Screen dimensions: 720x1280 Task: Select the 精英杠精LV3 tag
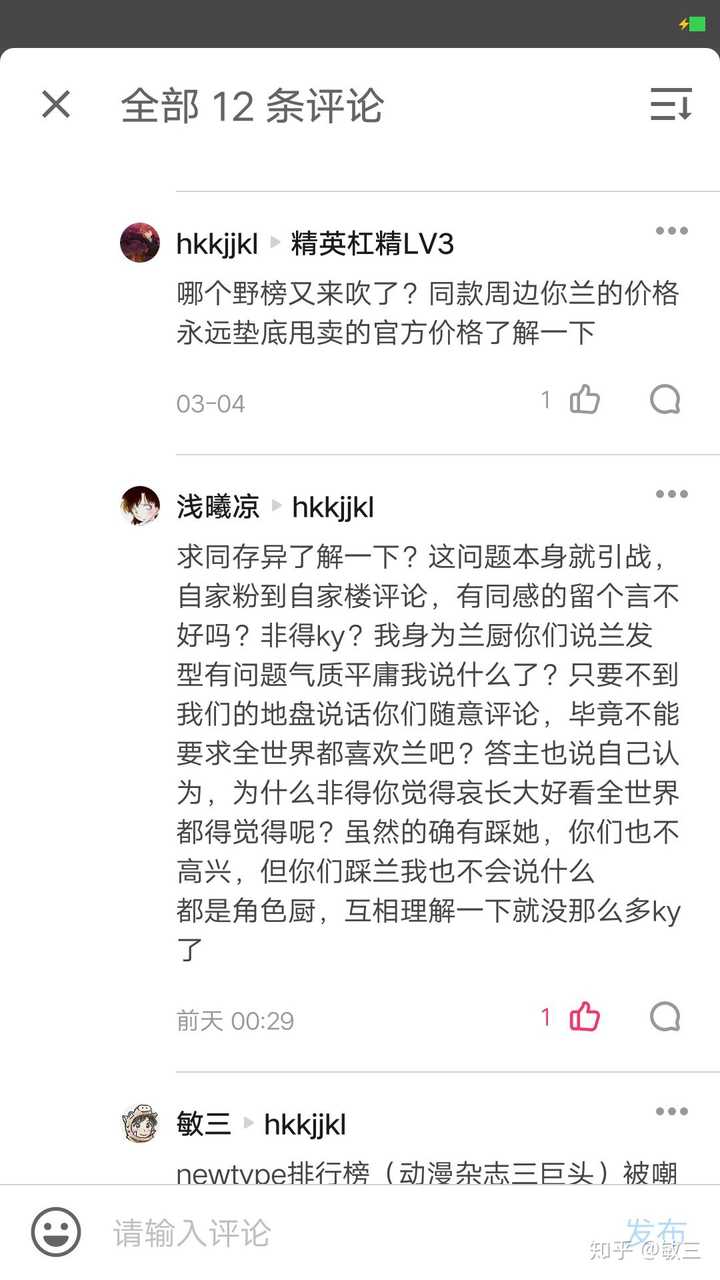pyautogui.click(x=372, y=241)
